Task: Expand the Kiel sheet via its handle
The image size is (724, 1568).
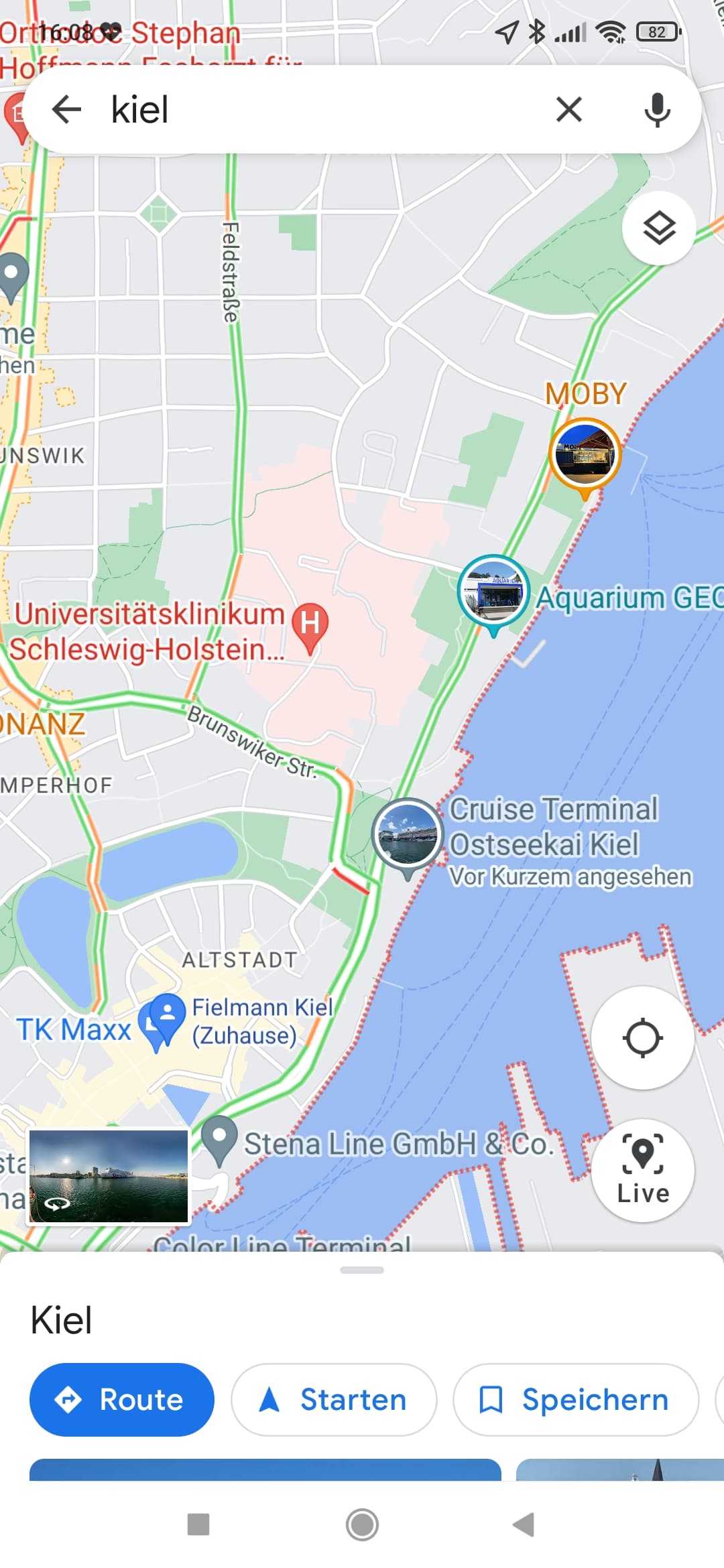Action: 362,1270
